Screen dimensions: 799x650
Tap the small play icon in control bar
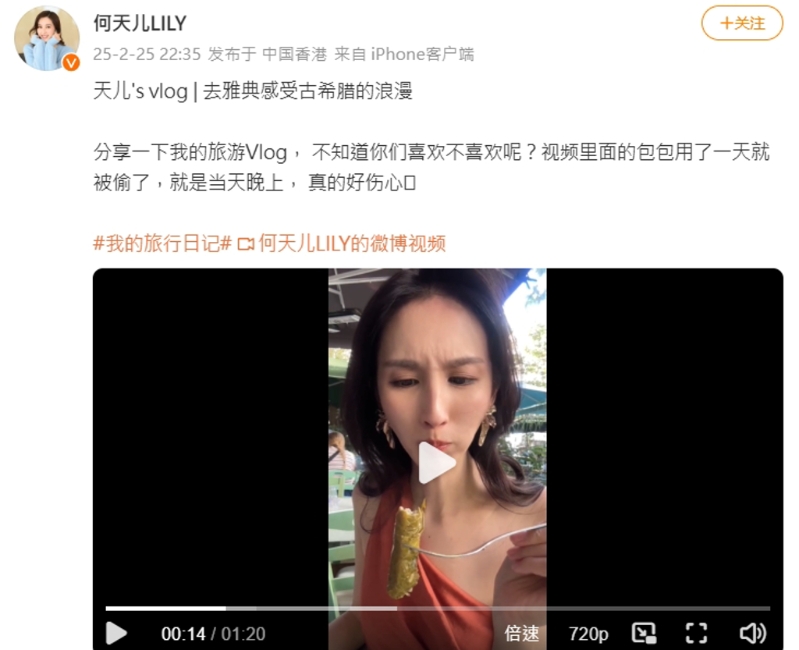[117, 633]
